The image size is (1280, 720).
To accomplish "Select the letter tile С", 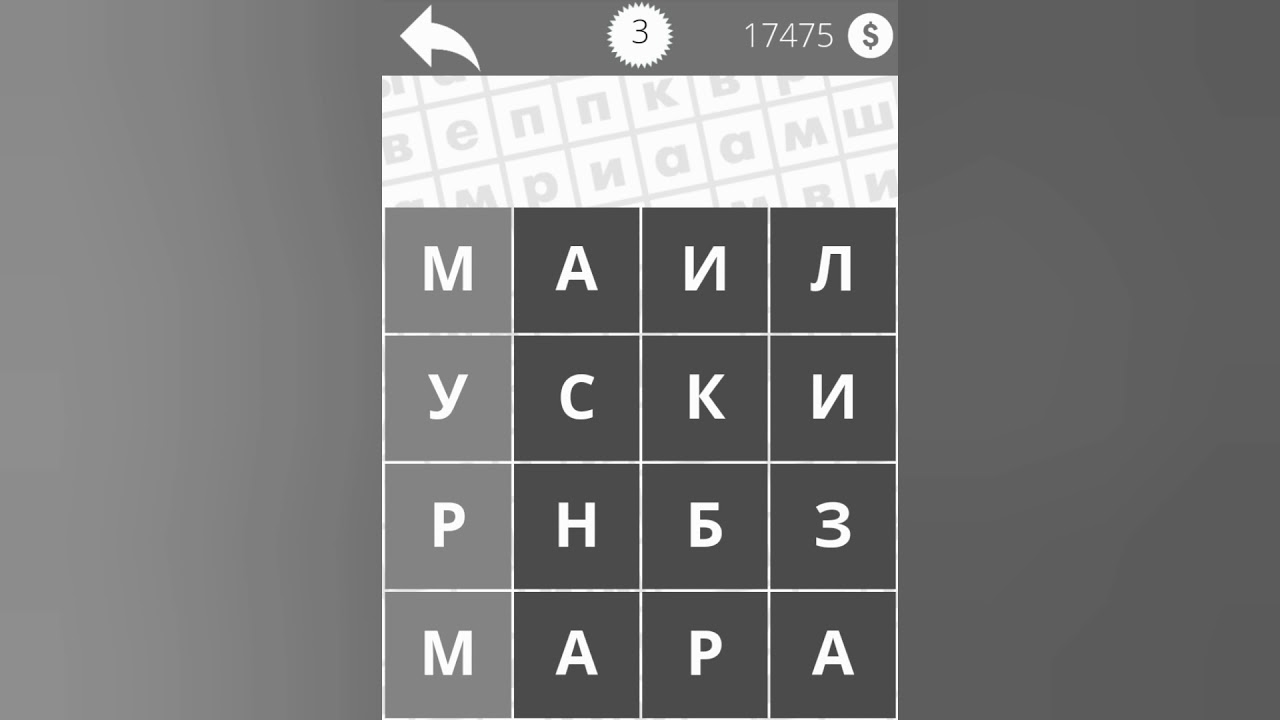I will 576,398.
